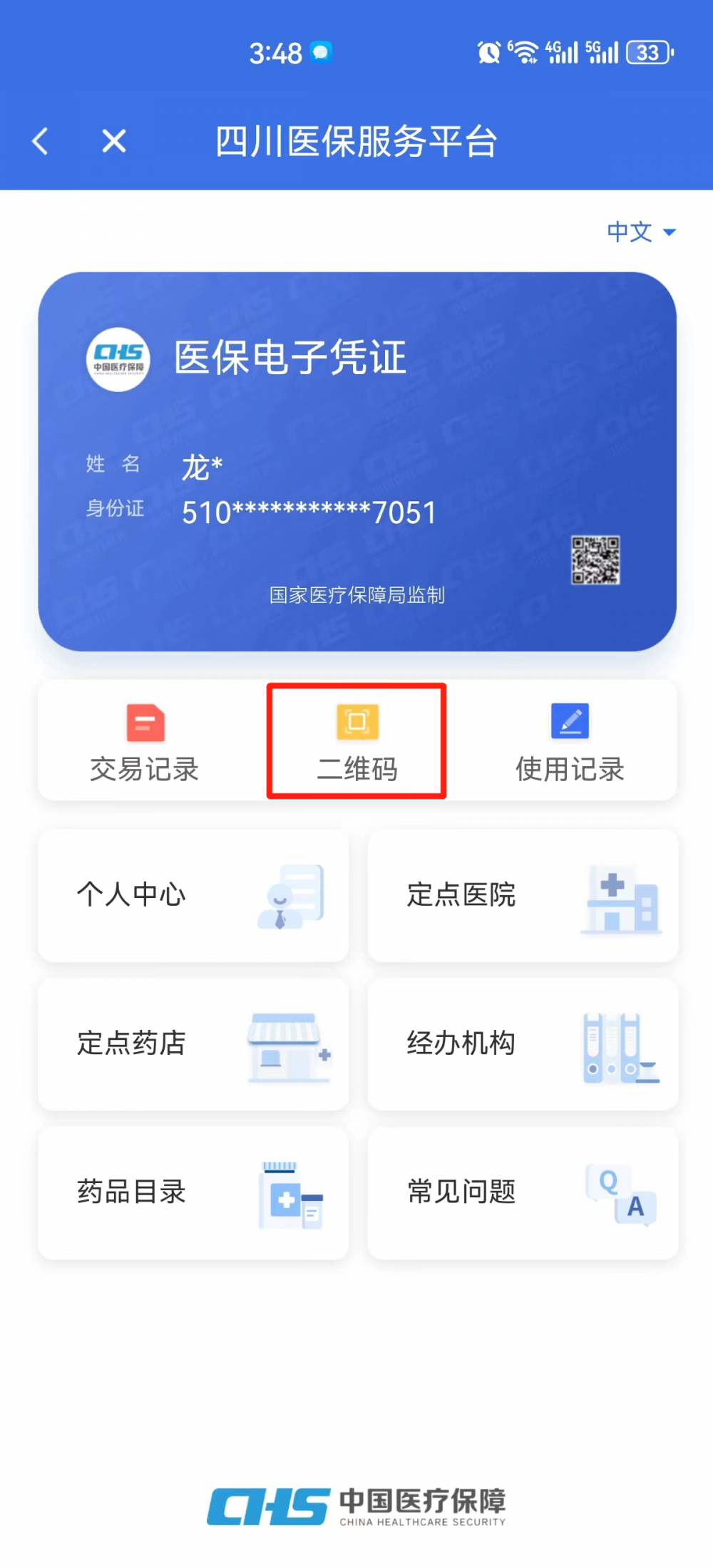The height and width of the screenshot is (1568, 713).
Task: Go back using the header arrow
Action: 41,141
